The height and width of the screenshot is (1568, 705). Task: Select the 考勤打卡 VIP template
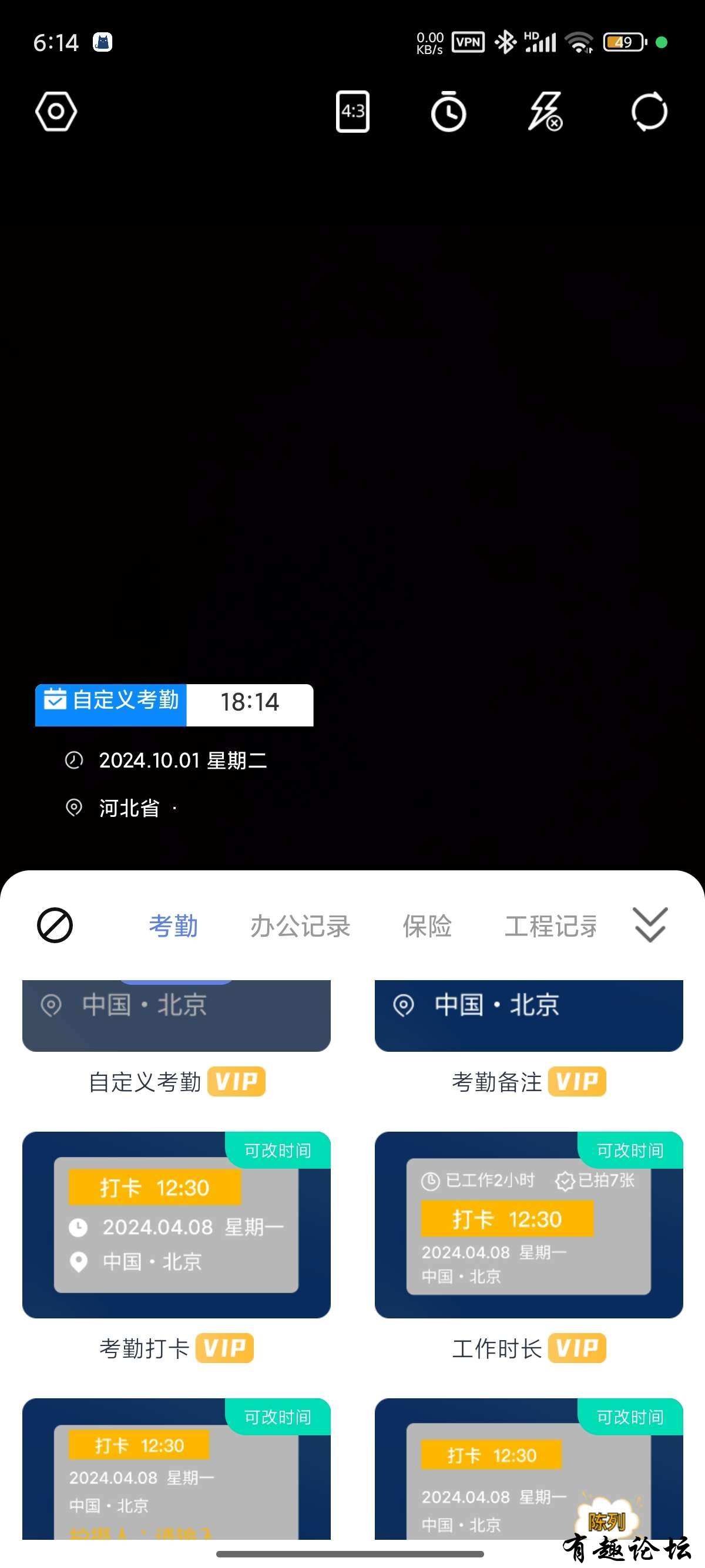click(177, 1224)
